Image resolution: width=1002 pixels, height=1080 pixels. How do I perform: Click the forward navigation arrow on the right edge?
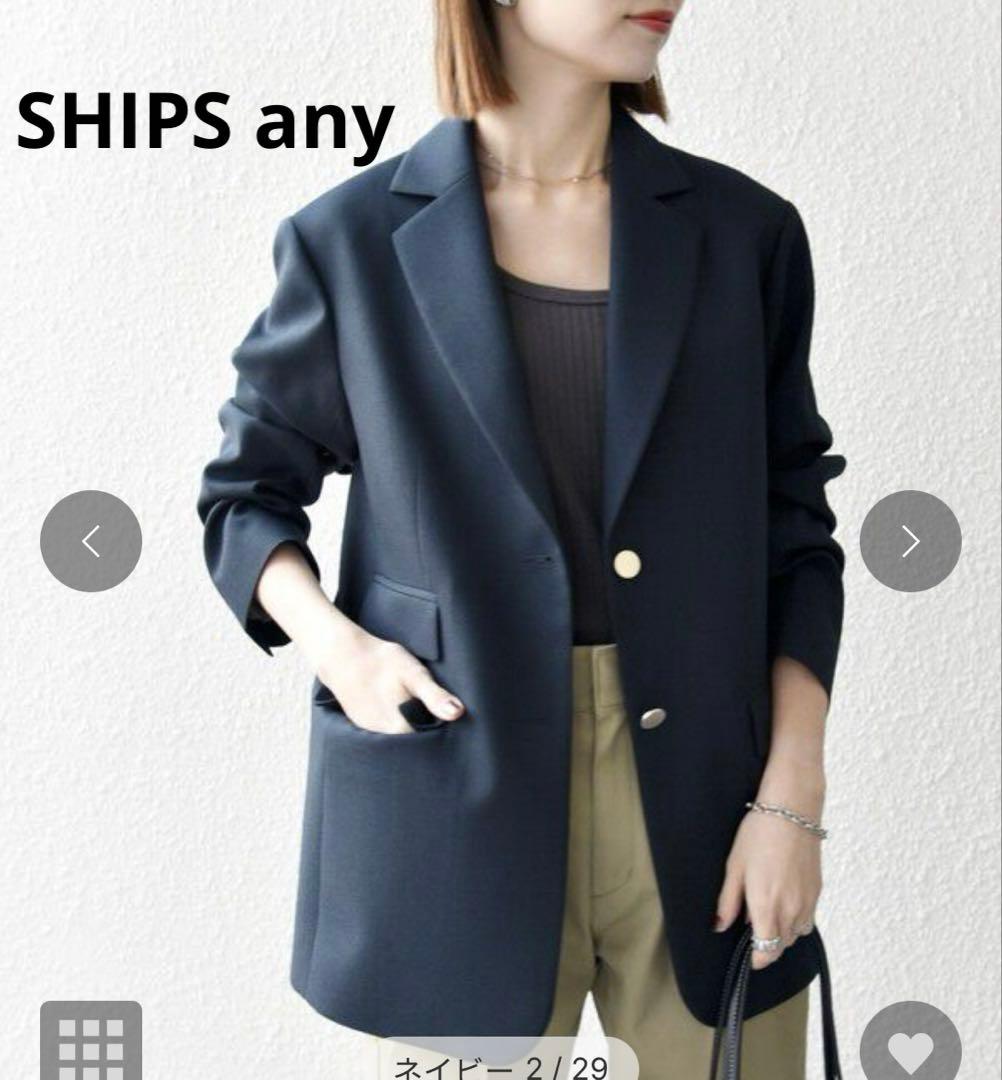pyautogui.click(x=911, y=540)
